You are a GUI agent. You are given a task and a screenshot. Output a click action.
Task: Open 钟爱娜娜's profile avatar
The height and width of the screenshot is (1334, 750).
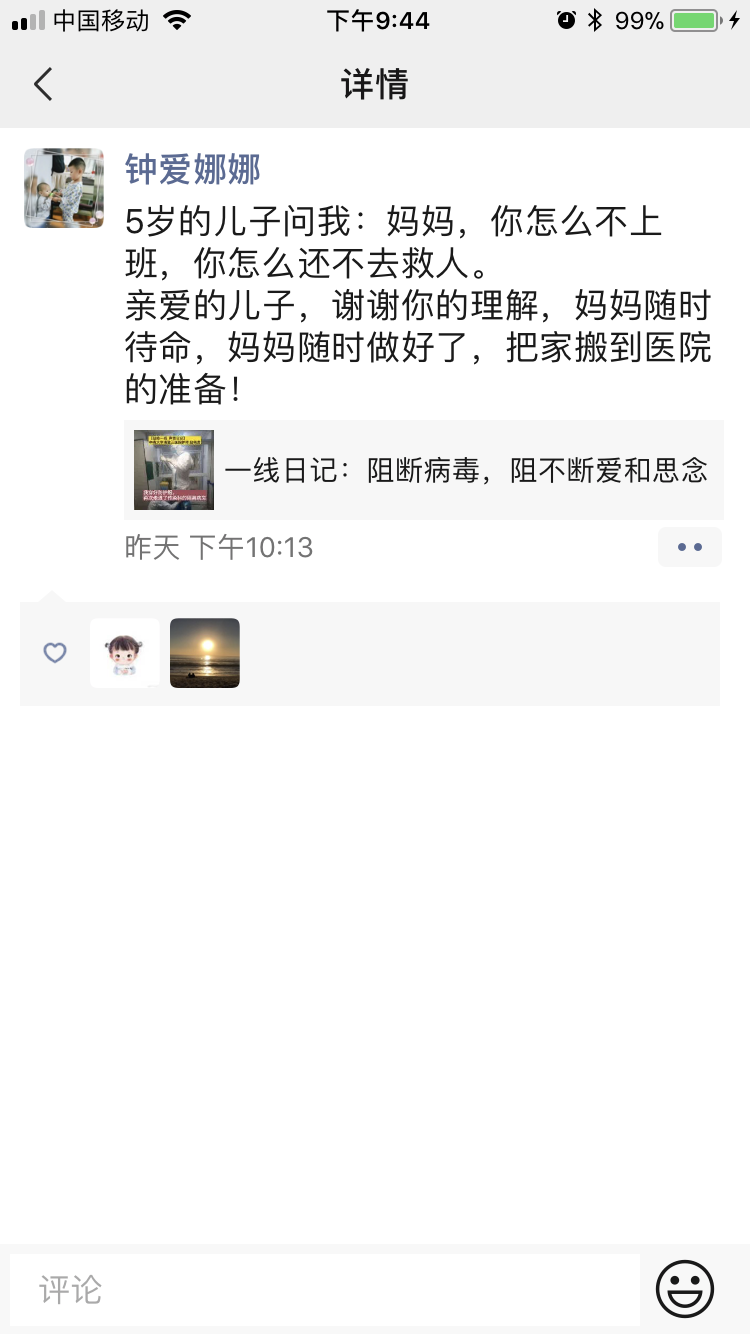[64, 188]
